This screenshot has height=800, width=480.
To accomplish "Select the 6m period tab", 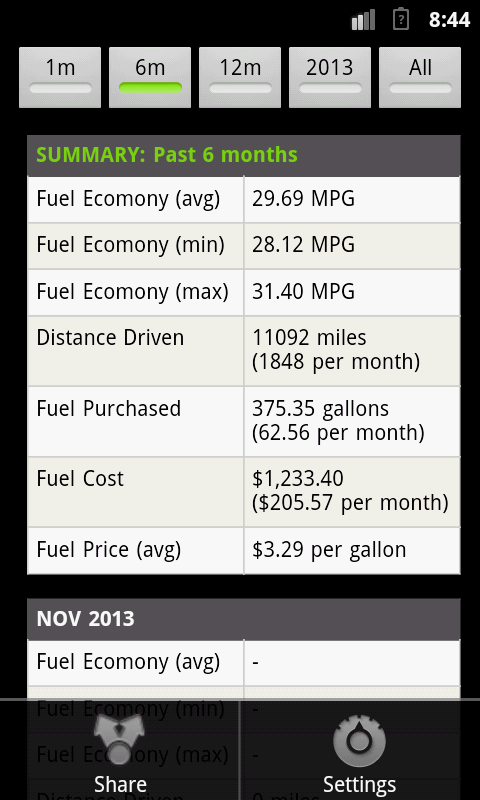I will [150, 78].
